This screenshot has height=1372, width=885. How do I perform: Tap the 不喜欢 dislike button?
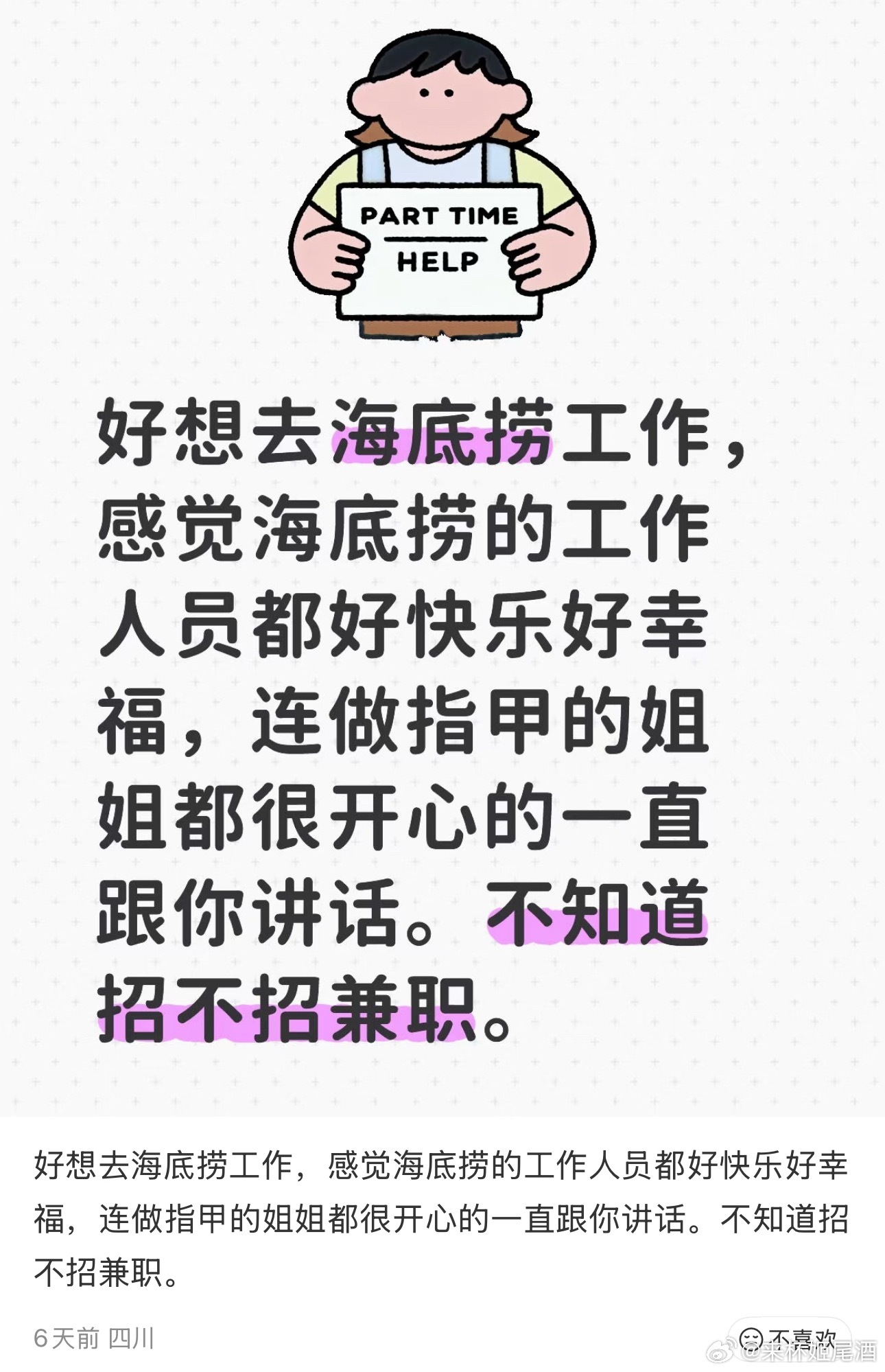click(x=789, y=1338)
